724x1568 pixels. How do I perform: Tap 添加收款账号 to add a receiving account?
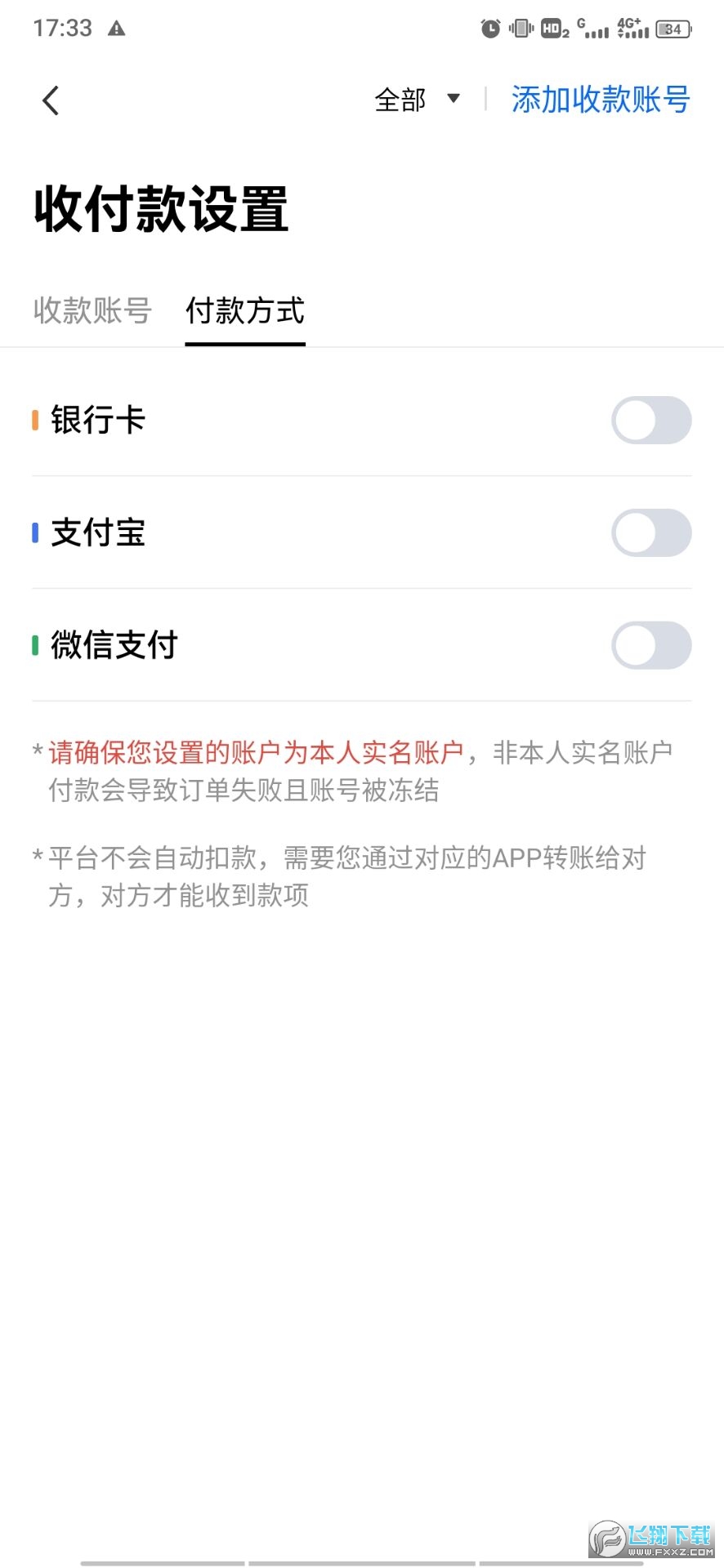click(601, 98)
